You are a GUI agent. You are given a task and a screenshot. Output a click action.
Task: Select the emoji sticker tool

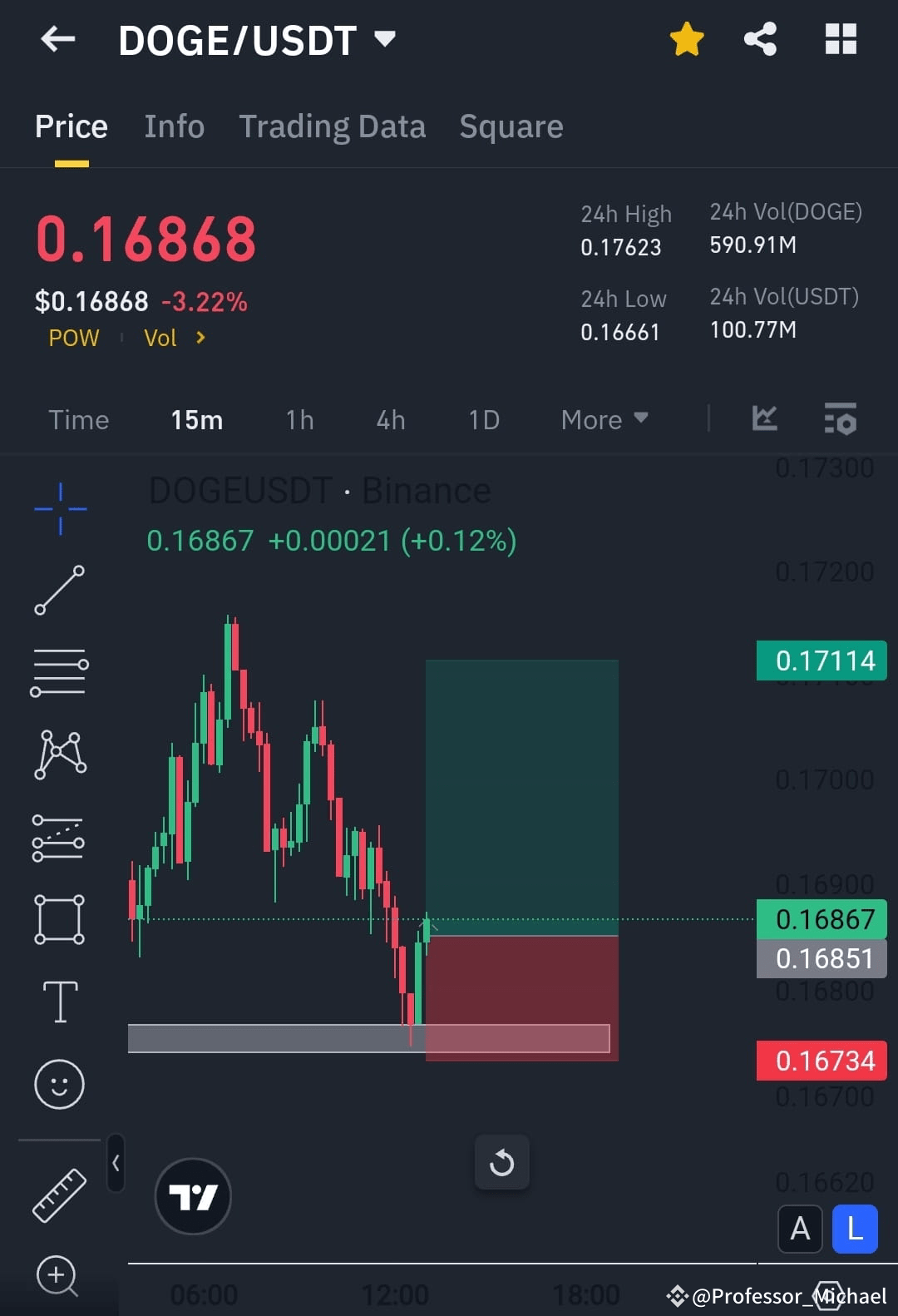point(59,1085)
